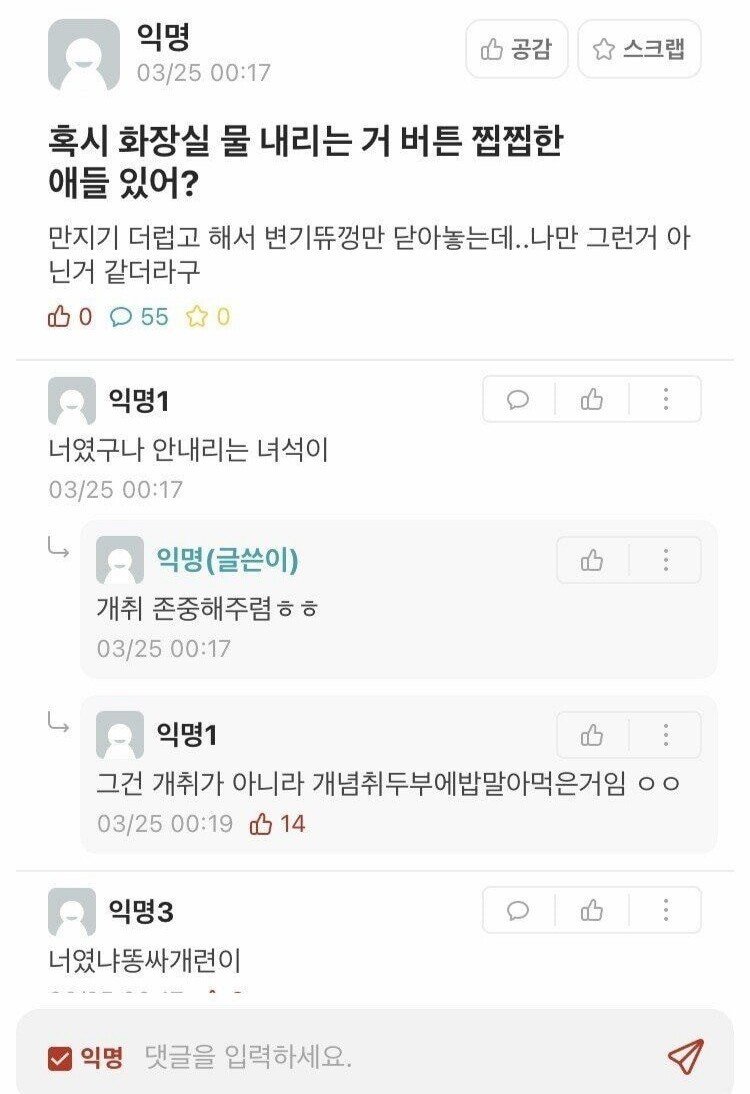
Task: Click the comment count speech bubble icon
Action: pos(122,317)
